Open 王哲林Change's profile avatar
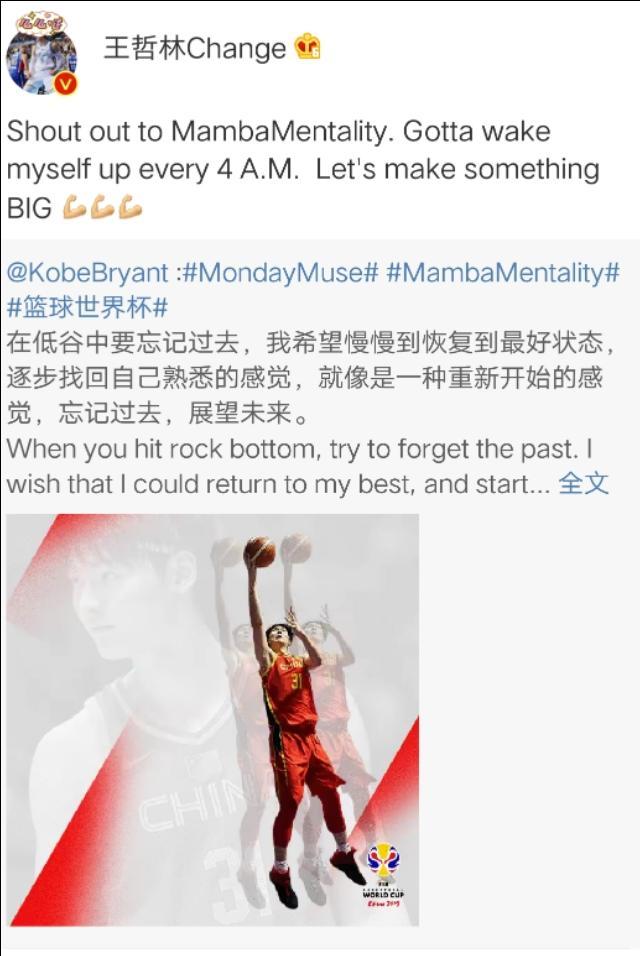640x956 pixels. click(x=42, y=60)
